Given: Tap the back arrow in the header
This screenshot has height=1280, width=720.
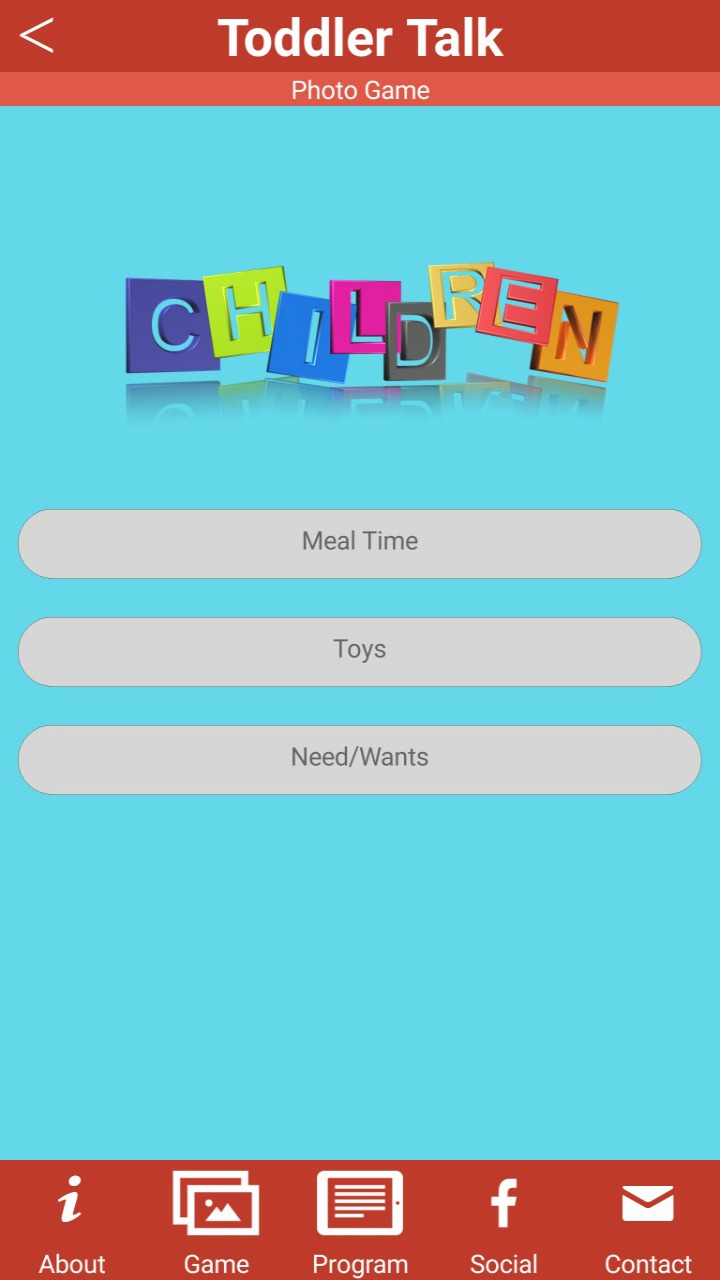Looking at the screenshot, I should [x=37, y=37].
